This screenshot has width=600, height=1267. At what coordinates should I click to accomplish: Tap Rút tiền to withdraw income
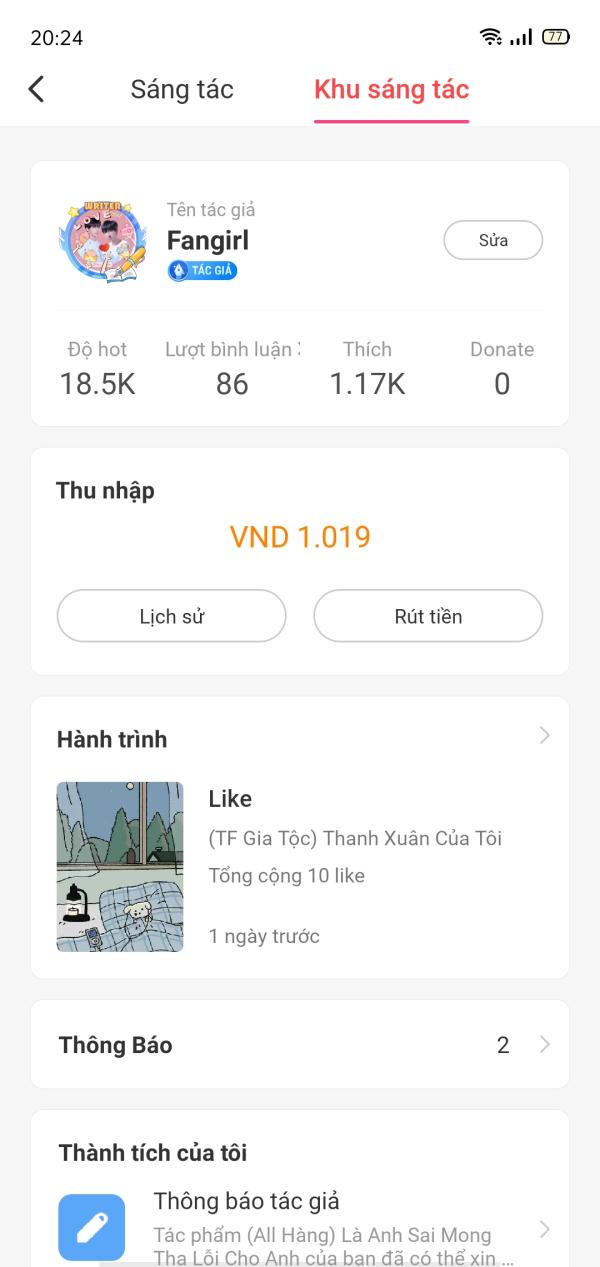tap(428, 616)
